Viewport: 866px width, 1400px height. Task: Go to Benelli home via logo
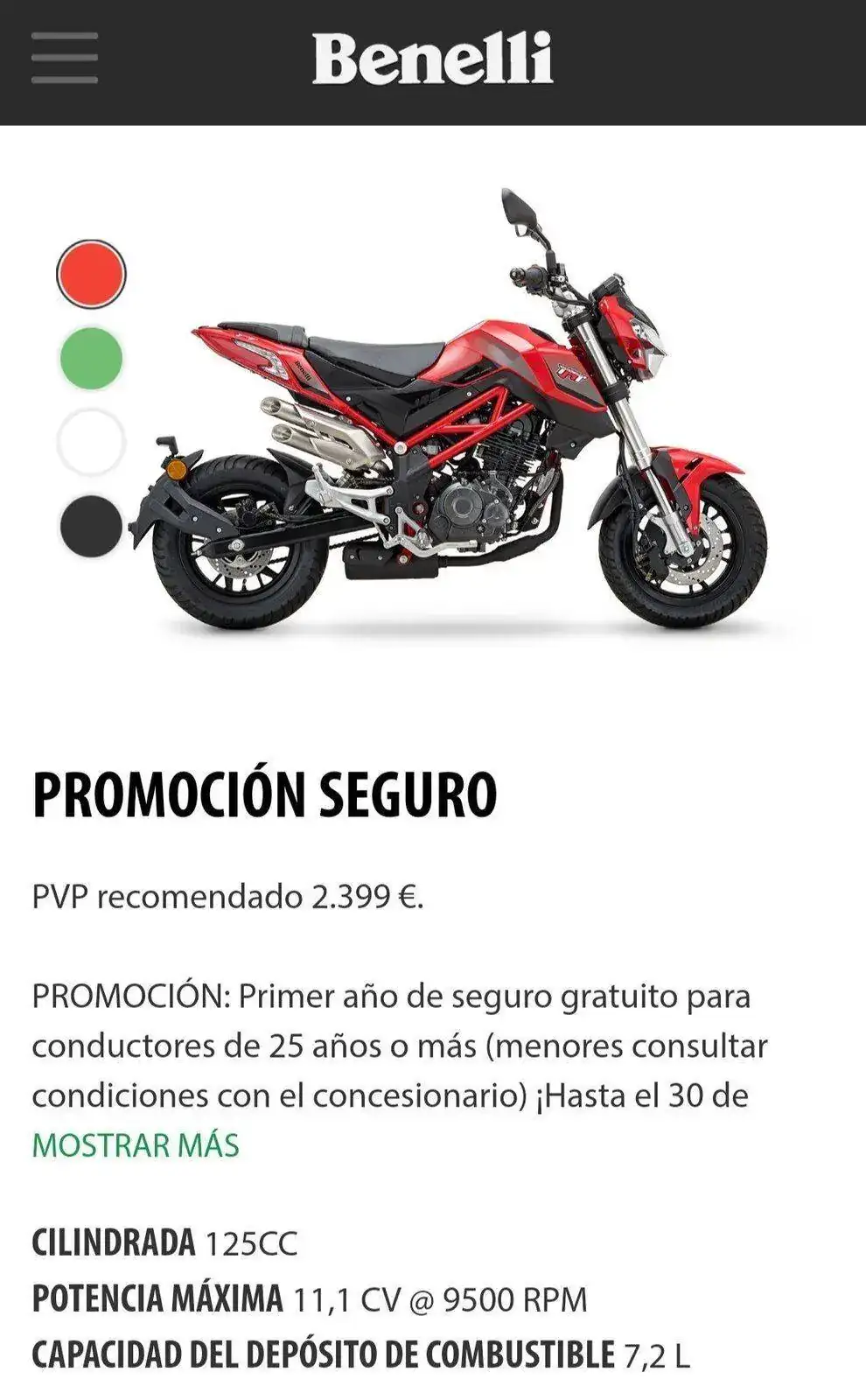pos(432,59)
